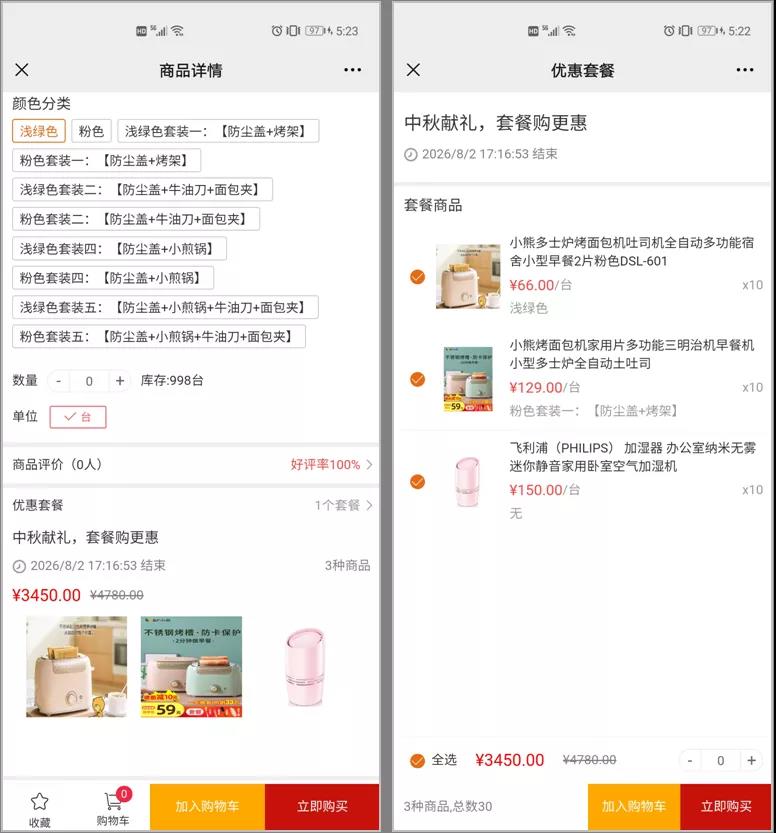Close the 商品详情 page
This screenshot has height=833, width=776.
pos(22,70)
